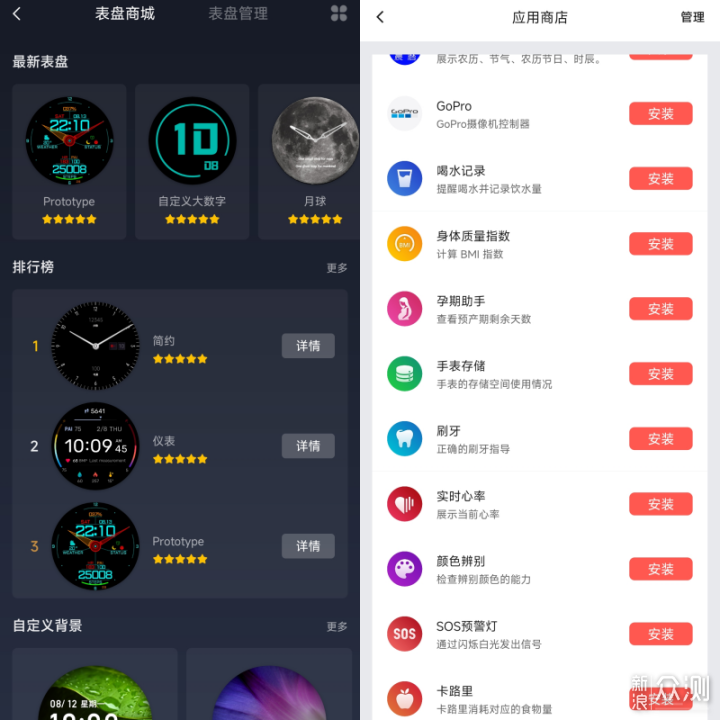The width and height of the screenshot is (720, 720).
Task: Install the GoPro camera controller app
Action: [x=660, y=114]
